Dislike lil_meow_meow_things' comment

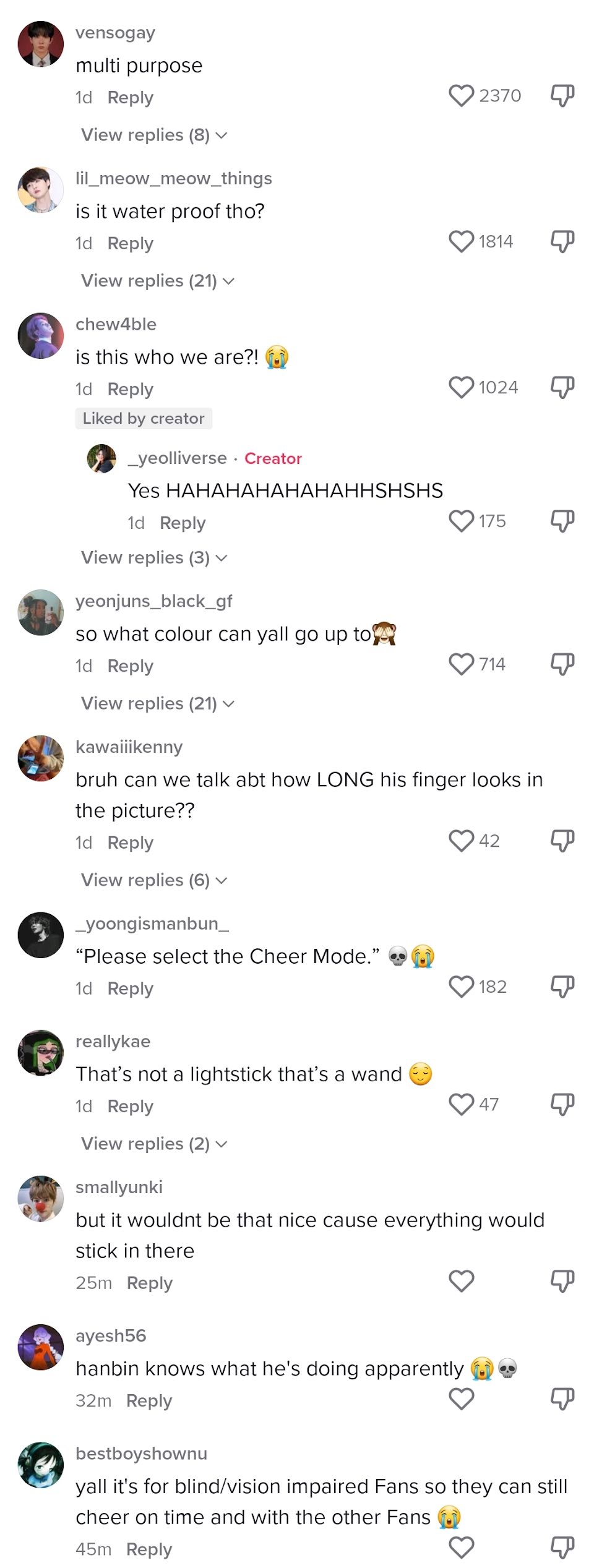coord(562,242)
